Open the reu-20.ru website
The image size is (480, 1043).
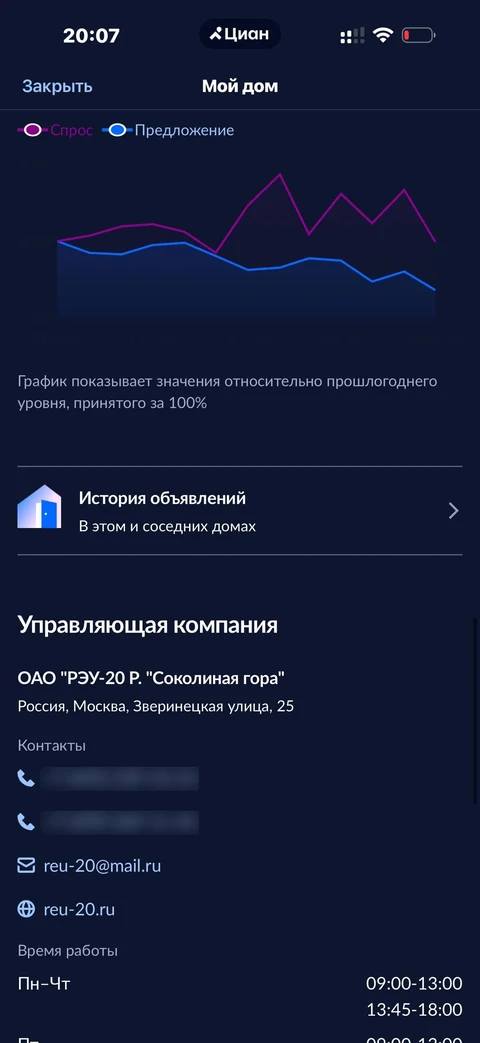[x=79, y=909]
